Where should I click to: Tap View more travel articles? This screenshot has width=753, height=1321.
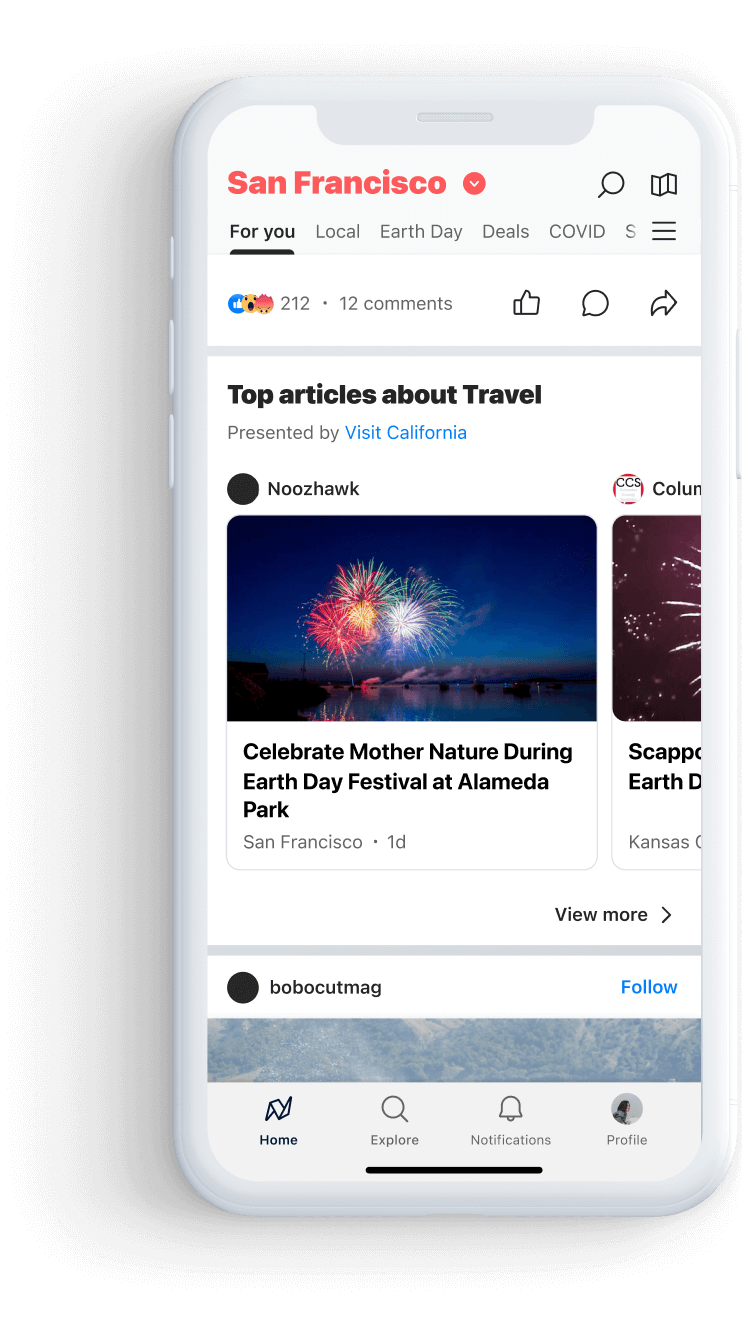click(x=614, y=915)
